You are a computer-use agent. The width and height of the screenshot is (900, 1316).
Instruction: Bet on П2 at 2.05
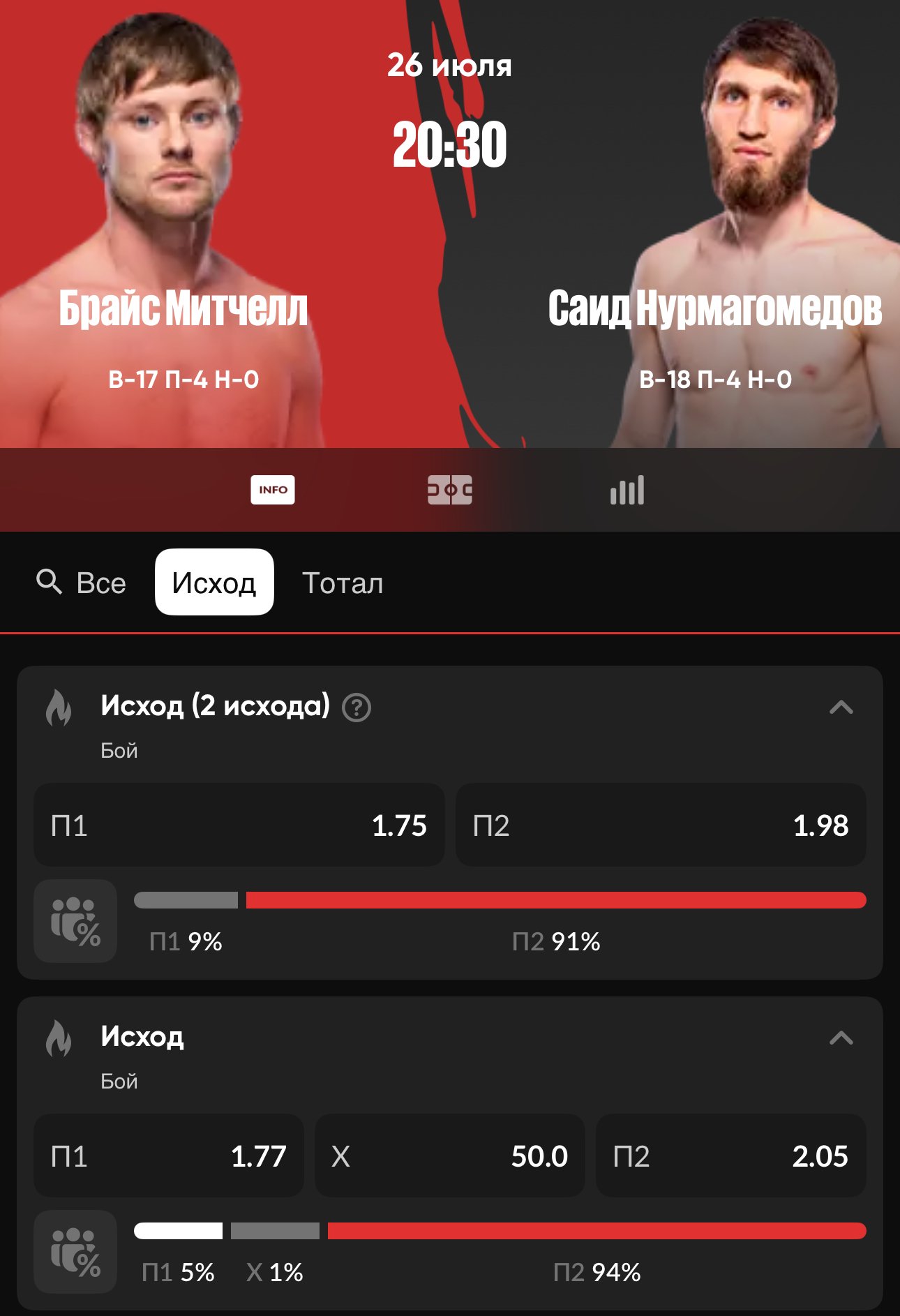(730, 1156)
